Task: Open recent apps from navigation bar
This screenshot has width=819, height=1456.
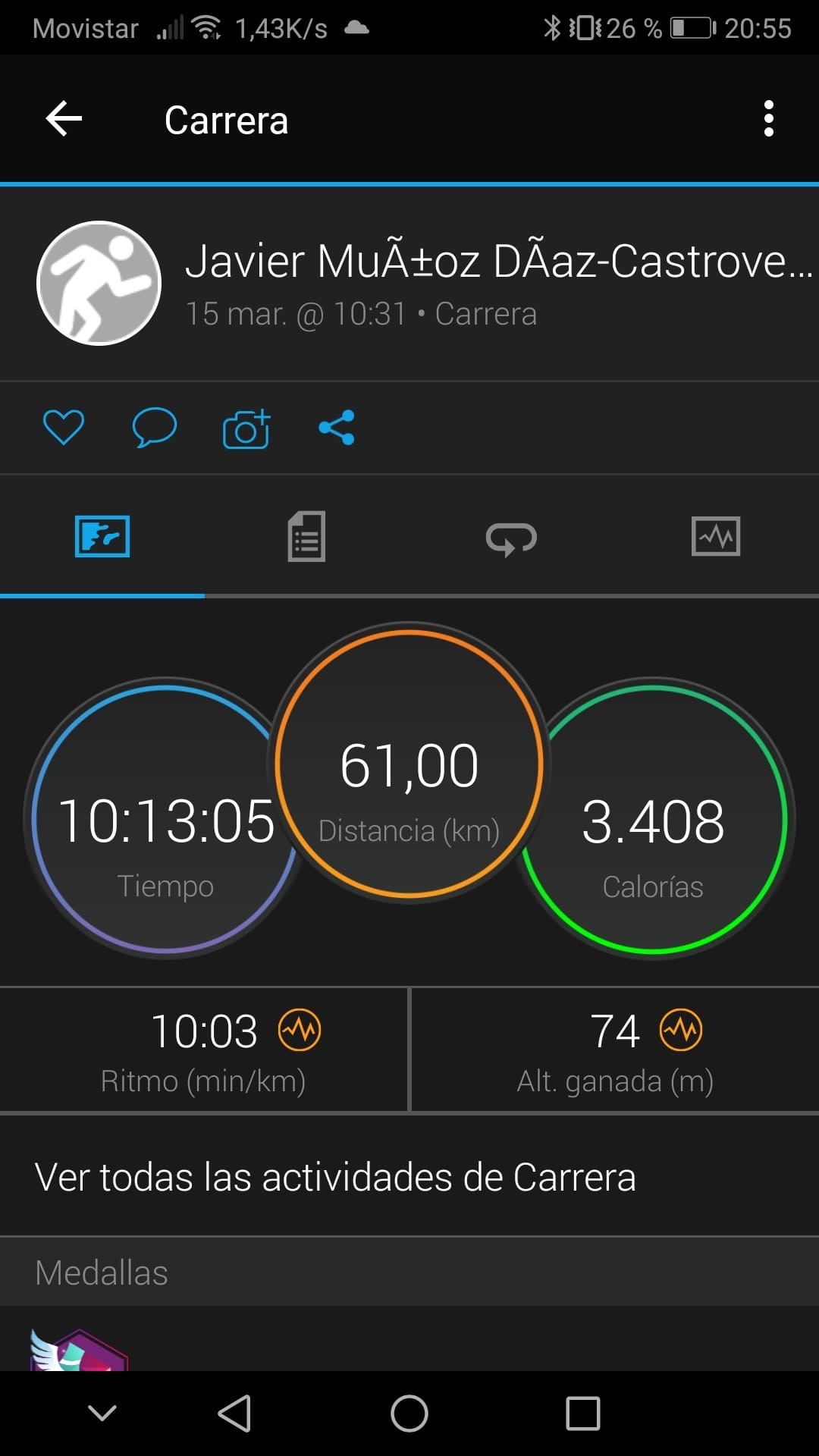Action: (583, 1414)
